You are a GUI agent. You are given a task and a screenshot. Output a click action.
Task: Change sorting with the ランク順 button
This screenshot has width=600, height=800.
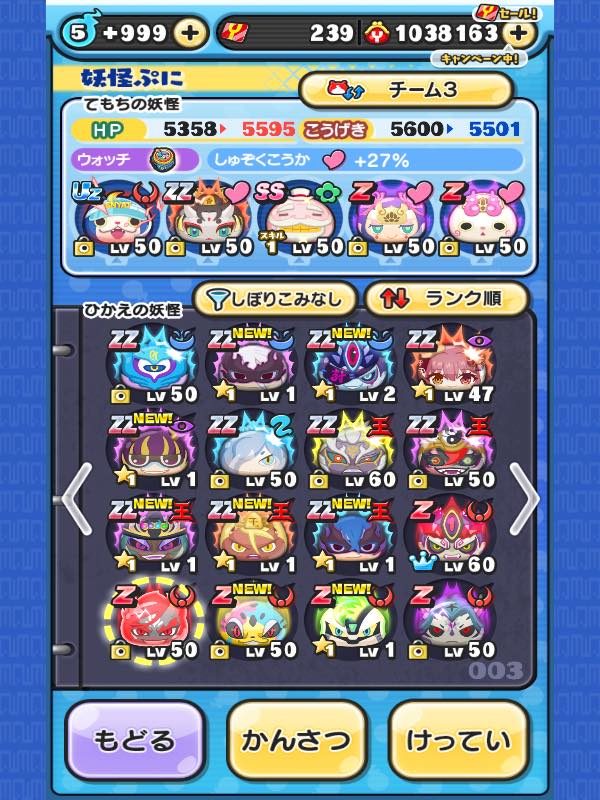(x=445, y=297)
